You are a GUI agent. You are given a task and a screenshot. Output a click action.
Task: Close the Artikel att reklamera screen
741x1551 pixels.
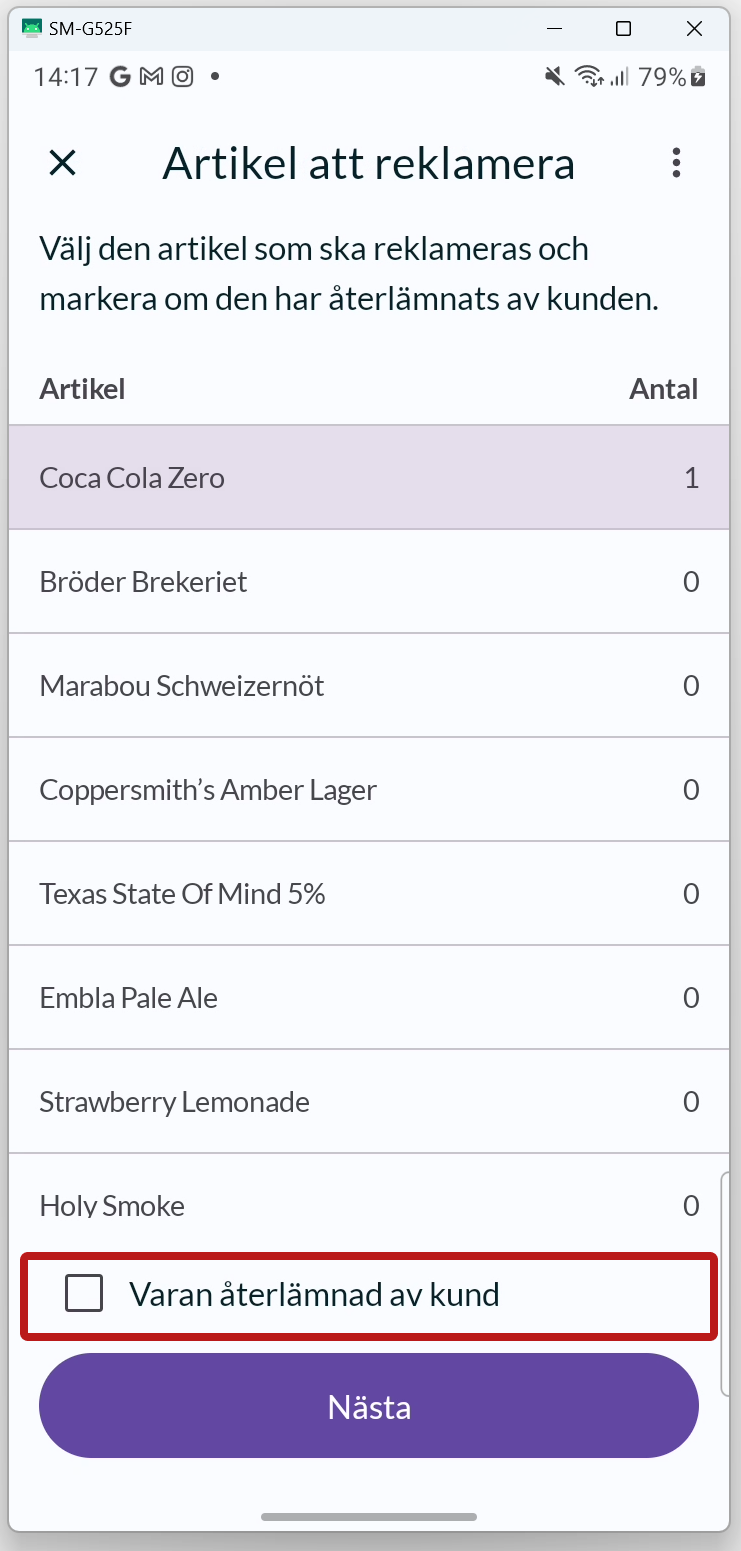63,162
